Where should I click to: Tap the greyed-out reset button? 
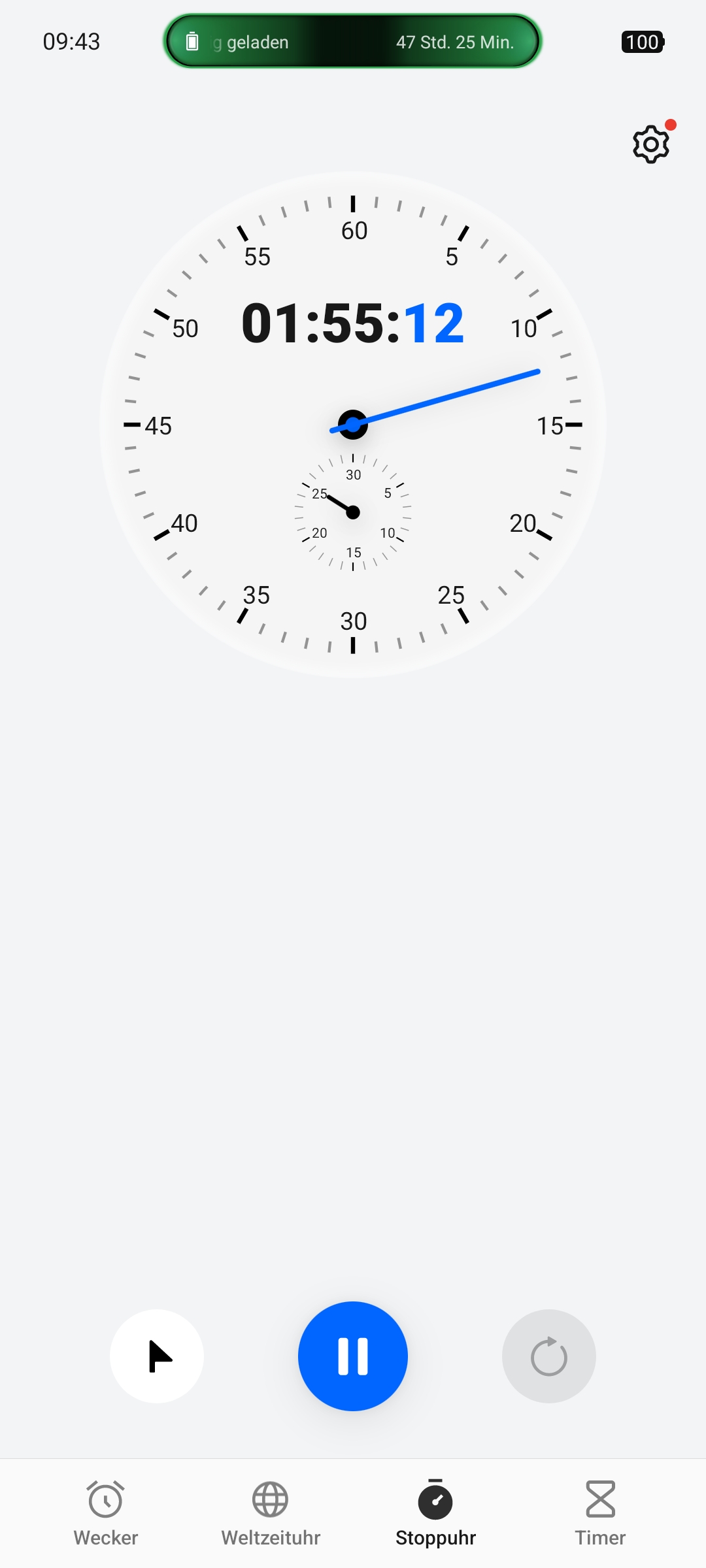(549, 1356)
